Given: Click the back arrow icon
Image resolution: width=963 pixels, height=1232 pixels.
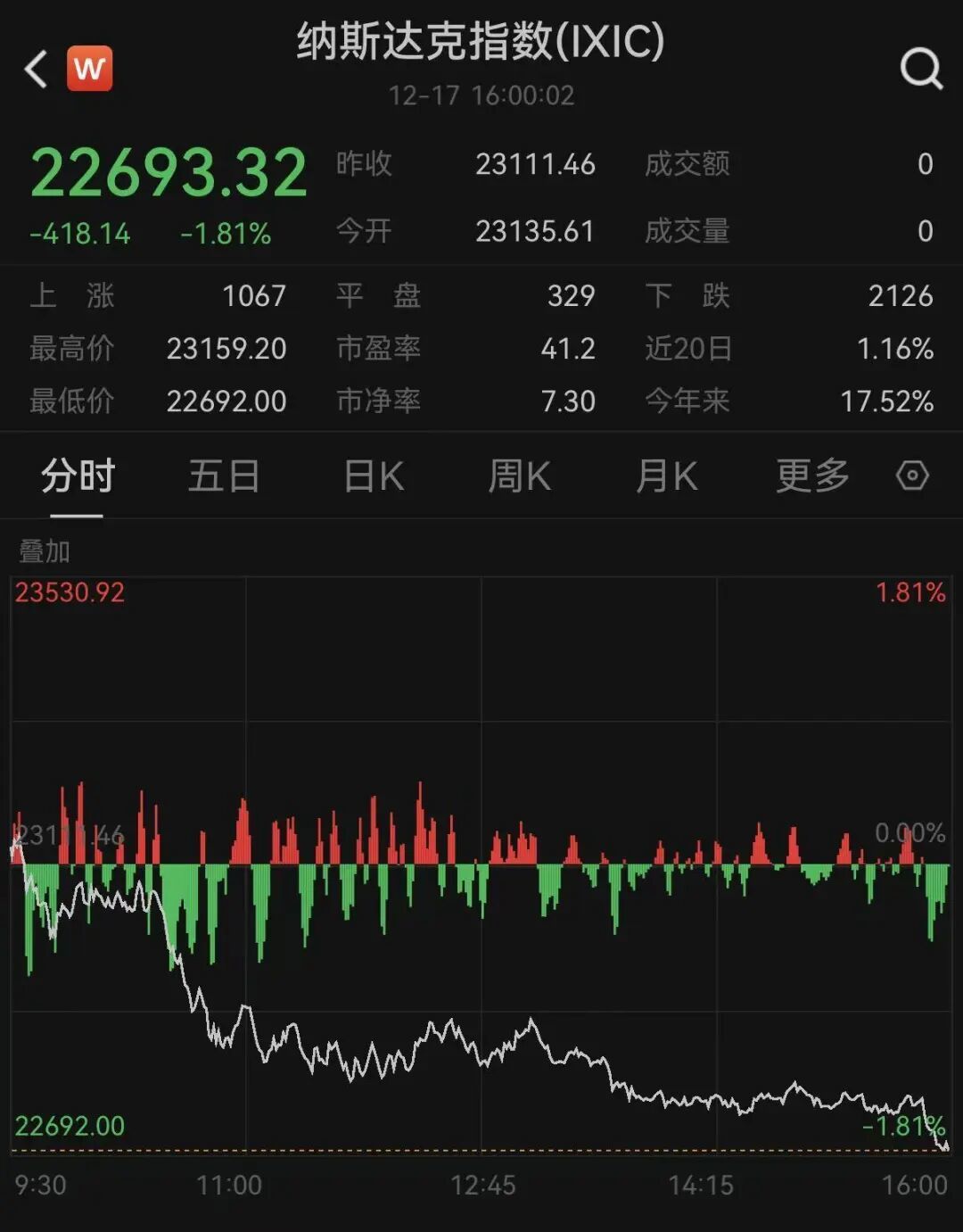Looking at the screenshot, I should 36,69.
